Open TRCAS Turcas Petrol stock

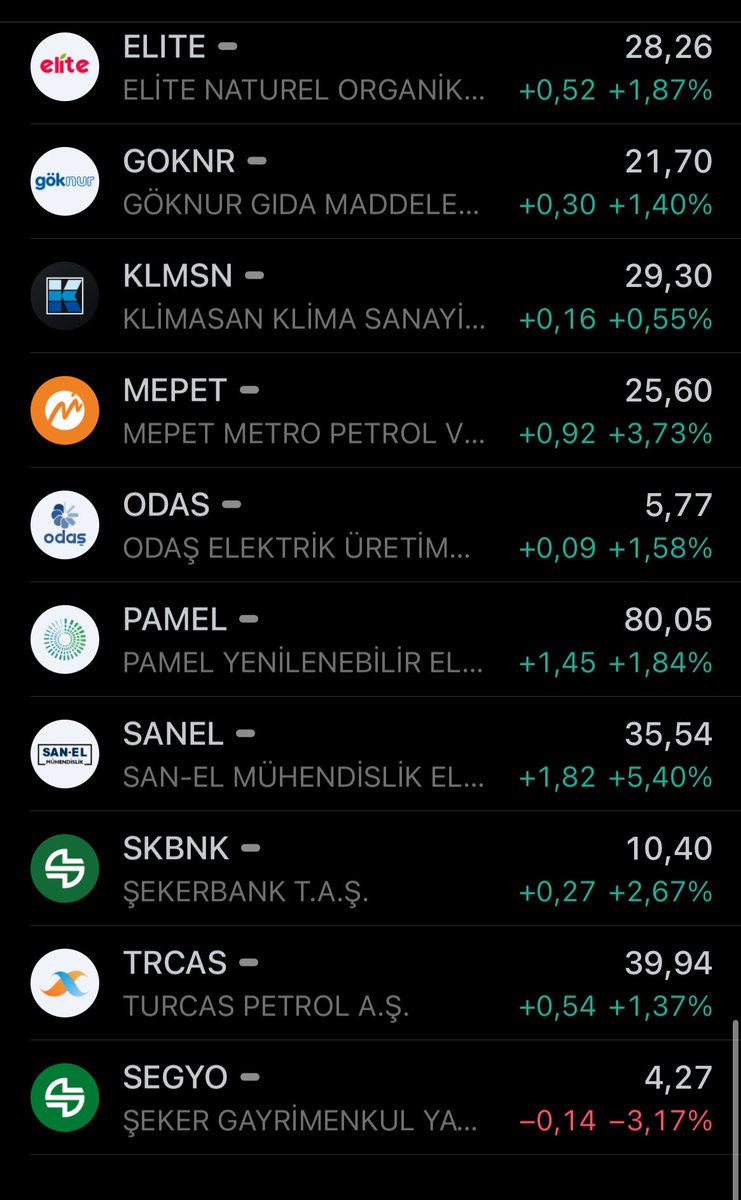tap(370, 983)
